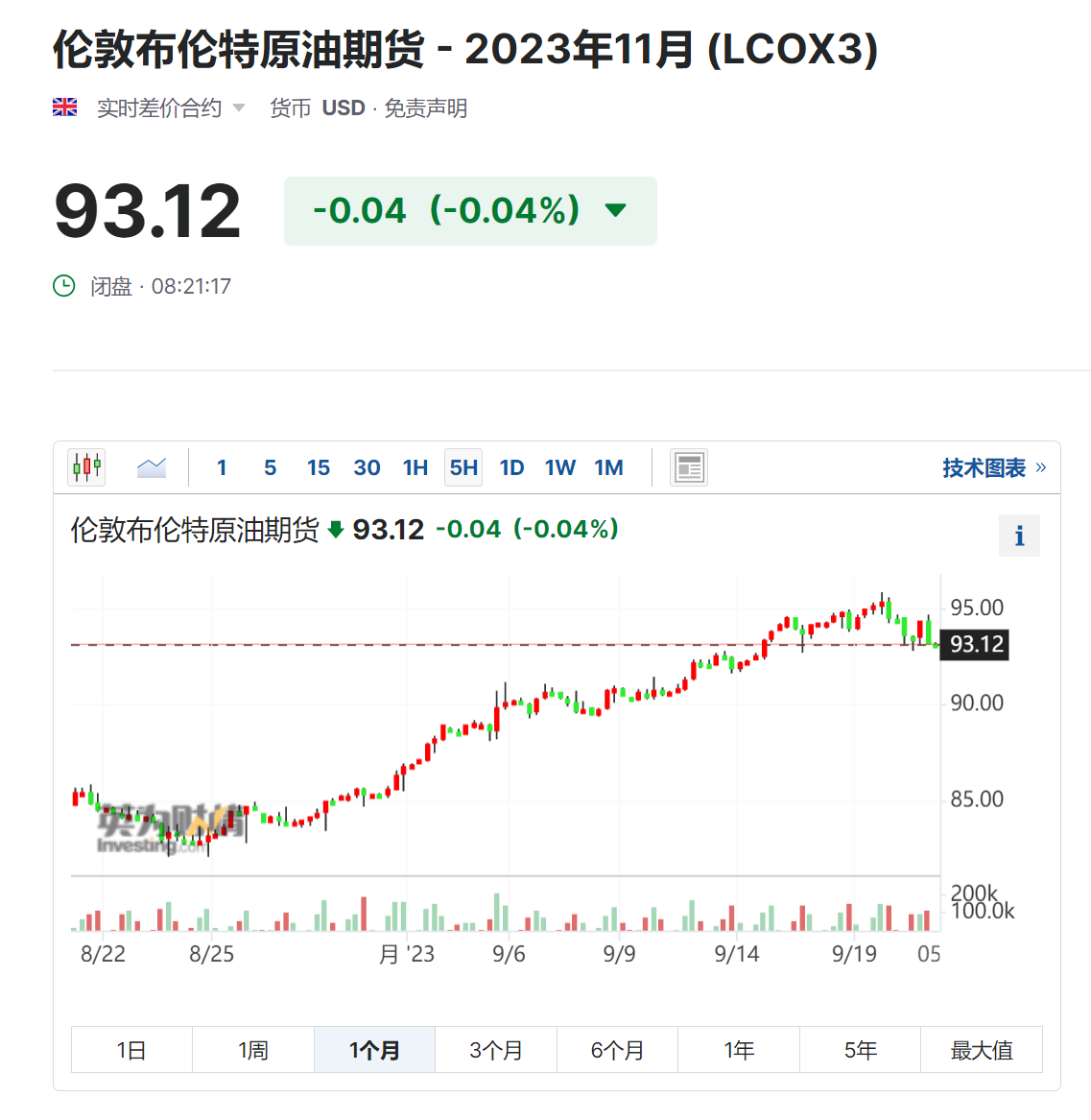This screenshot has width=1091, height=1120.
Task: Select the 15-minute interval
Action: click(319, 467)
